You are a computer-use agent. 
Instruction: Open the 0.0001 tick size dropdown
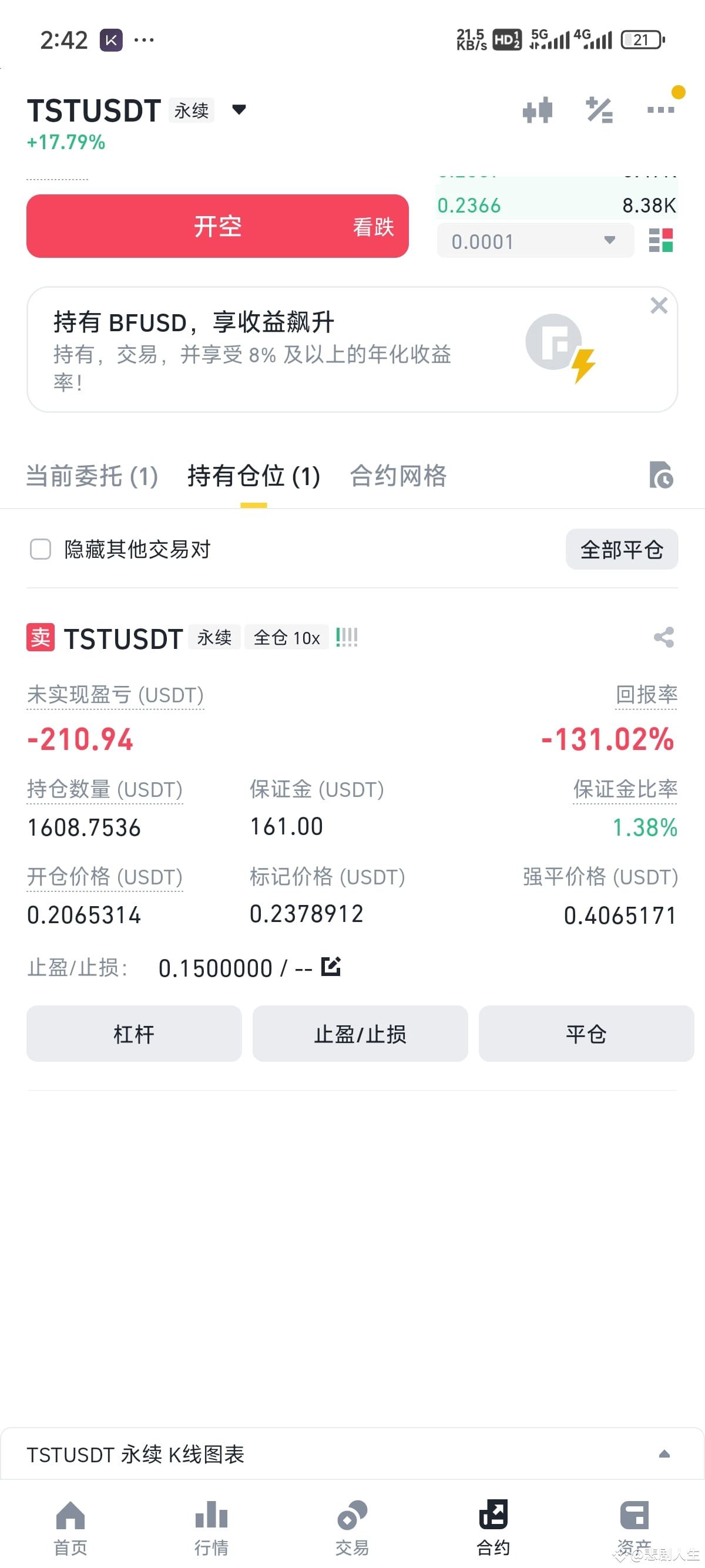[x=535, y=240]
